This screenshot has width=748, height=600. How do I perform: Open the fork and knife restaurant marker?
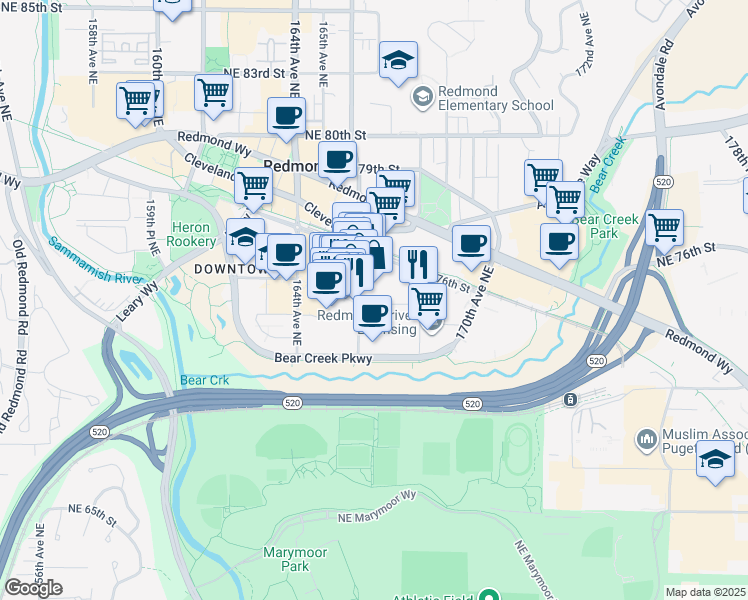point(417,264)
